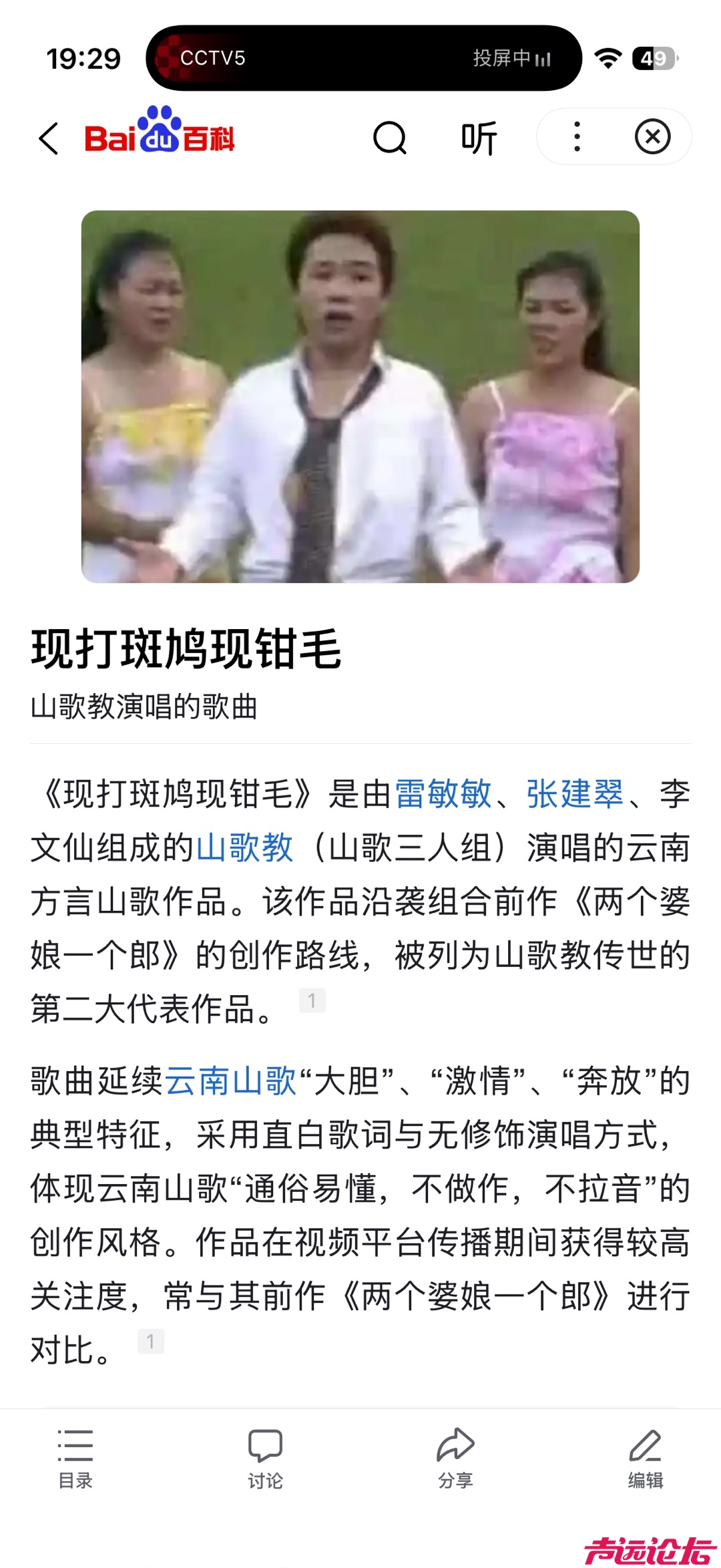Open the 云南山歌 link
721x1568 pixels.
coord(230,1081)
